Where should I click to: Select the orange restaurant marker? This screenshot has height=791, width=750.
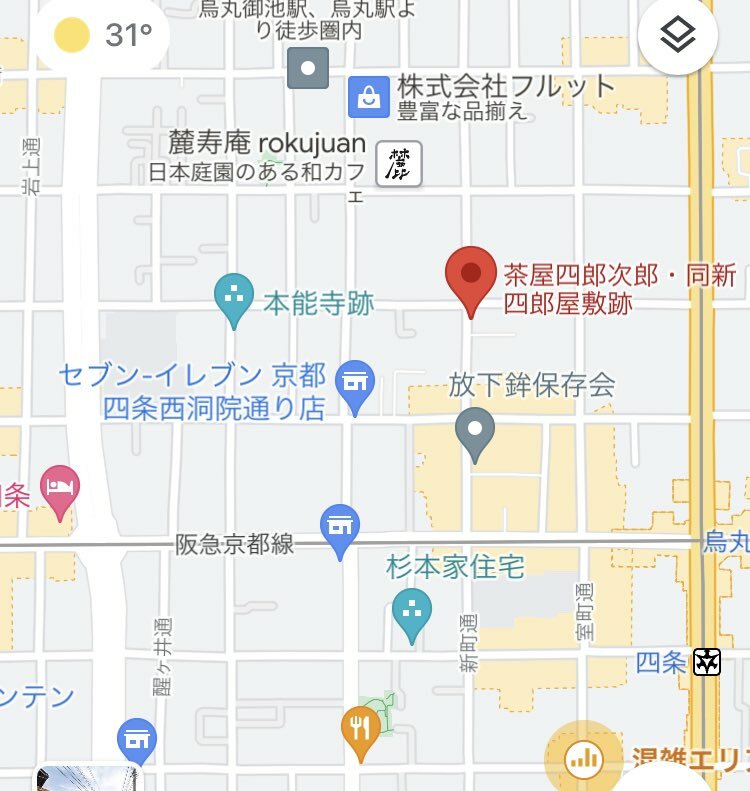[x=359, y=731]
